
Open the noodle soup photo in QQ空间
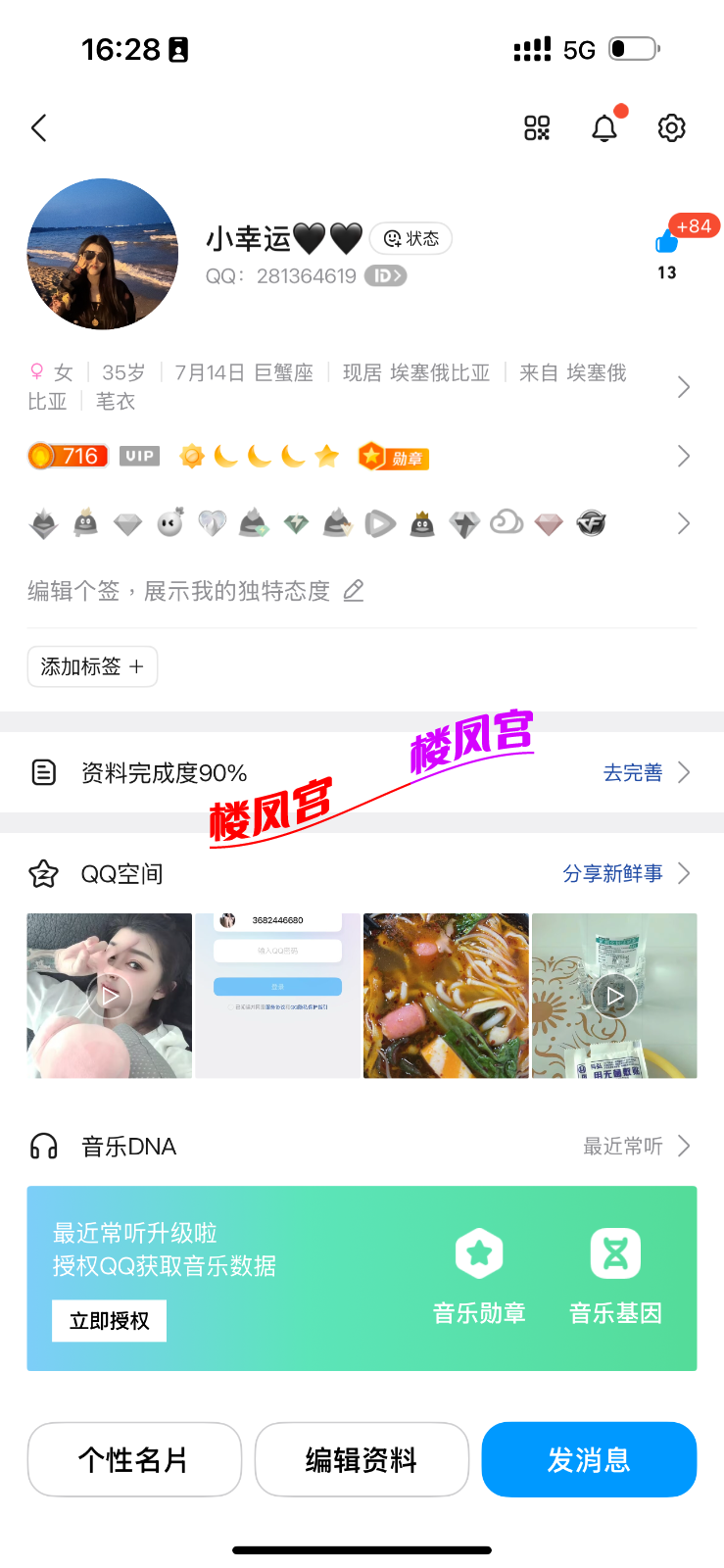click(x=446, y=996)
